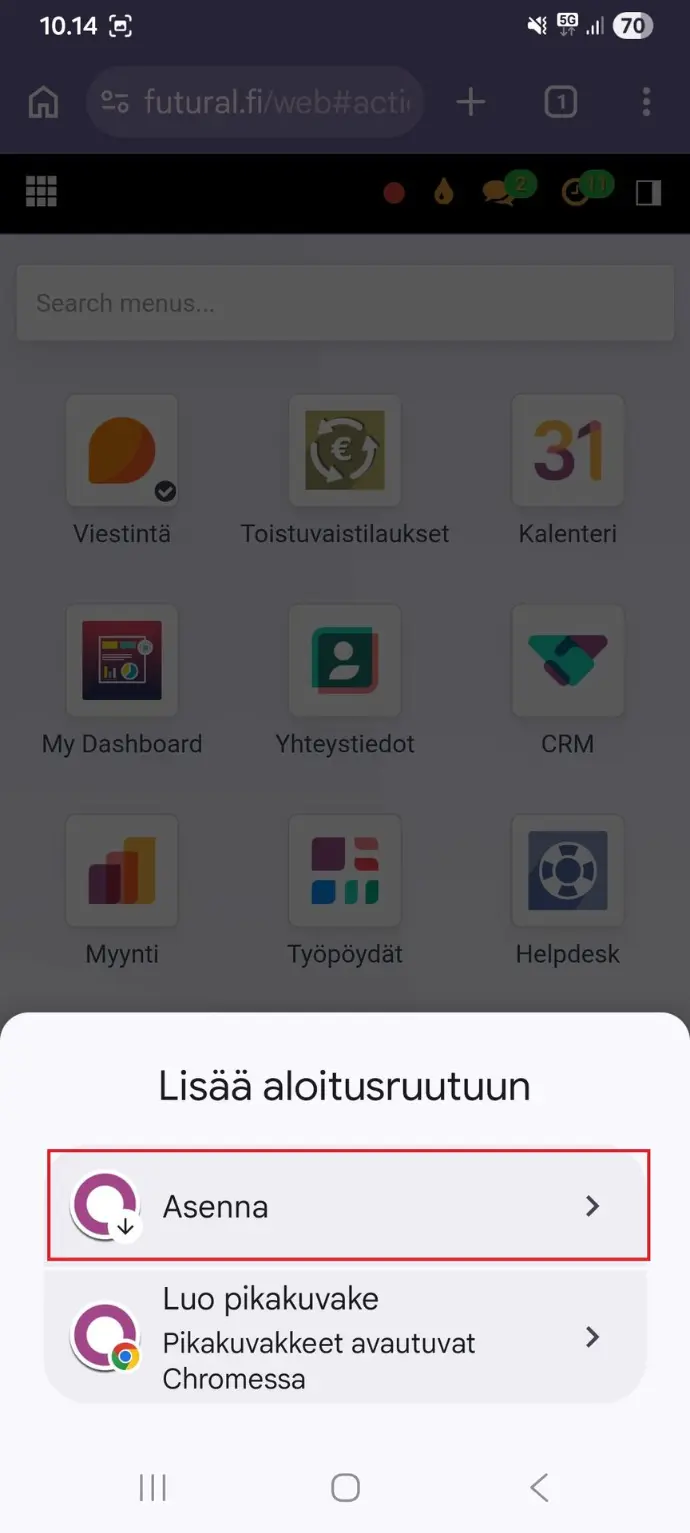This screenshot has width=690, height=1533.
Task: Select Asenna to install the app
Action: click(348, 1206)
